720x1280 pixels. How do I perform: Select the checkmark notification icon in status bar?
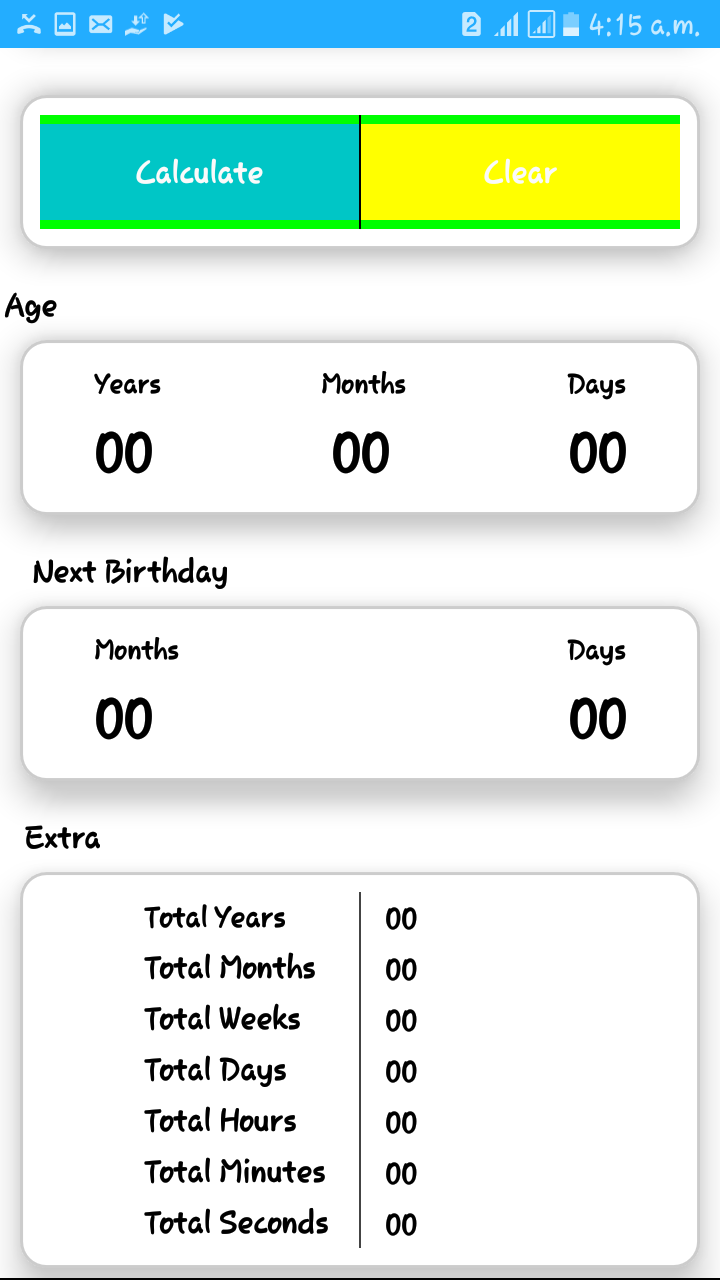coord(172,22)
